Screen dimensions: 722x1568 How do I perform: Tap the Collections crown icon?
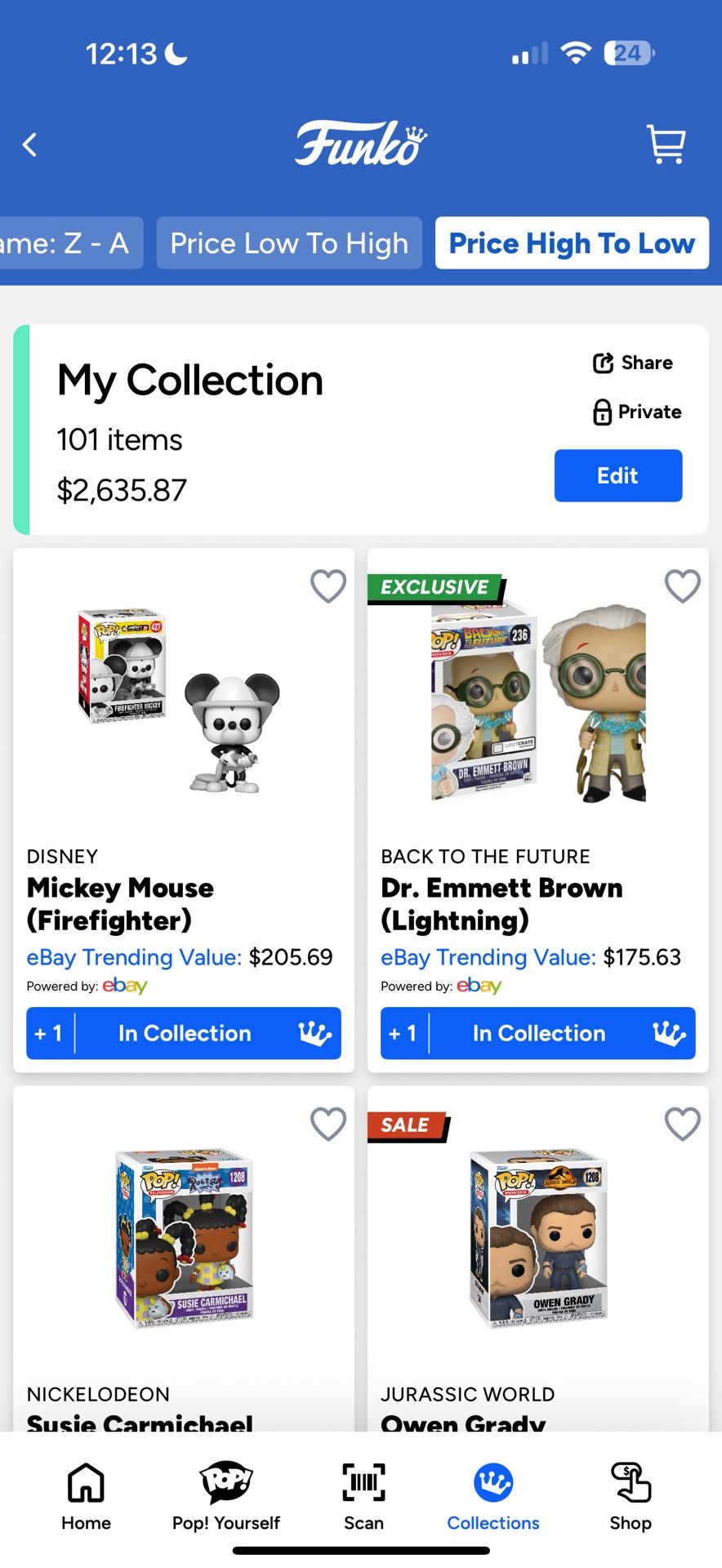[492, 1483]
